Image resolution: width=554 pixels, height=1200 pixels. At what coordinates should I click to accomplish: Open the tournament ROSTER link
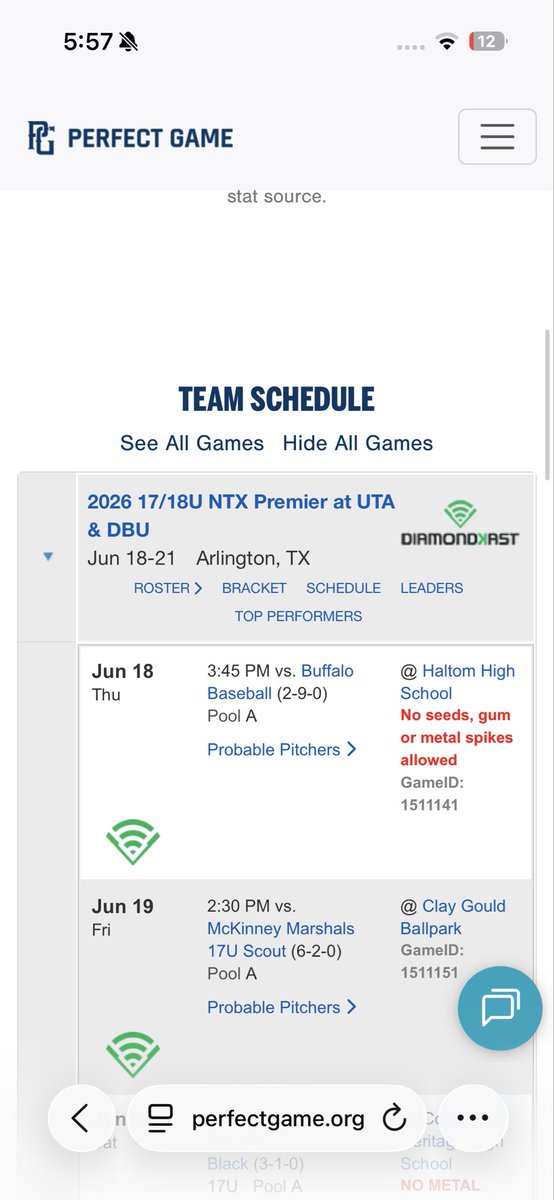coord(168,588)
